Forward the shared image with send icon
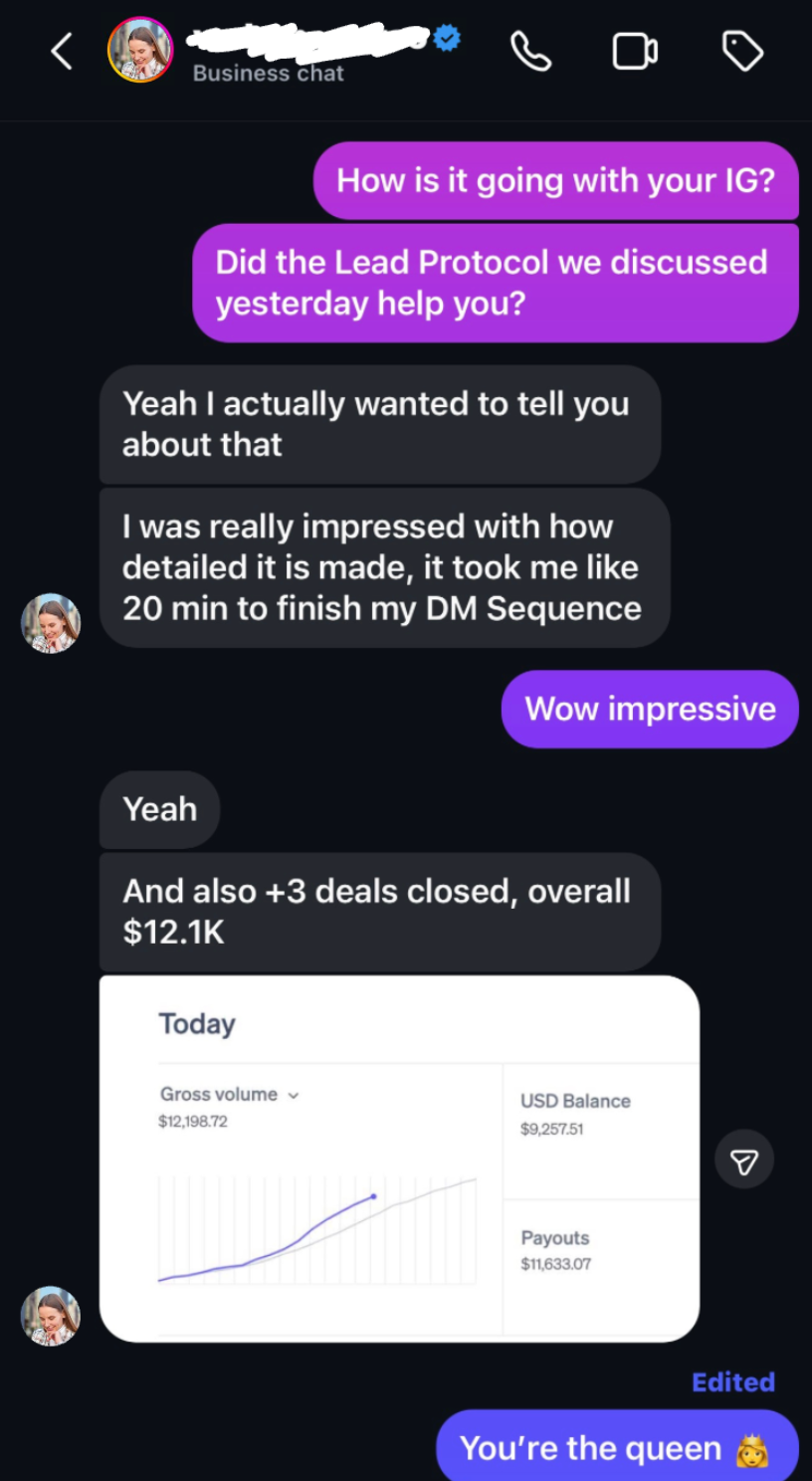 point(744,1161)
